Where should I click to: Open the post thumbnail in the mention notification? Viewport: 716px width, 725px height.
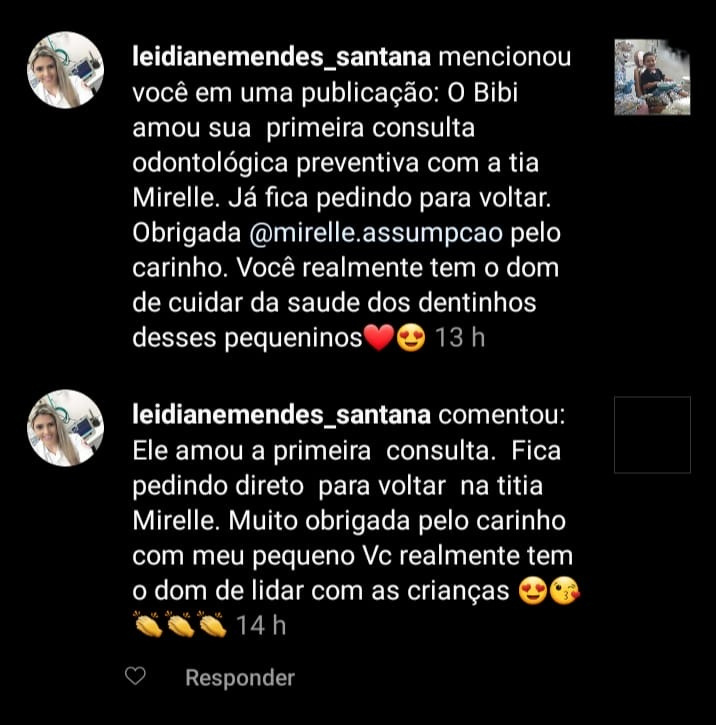(x=652, y=77)
